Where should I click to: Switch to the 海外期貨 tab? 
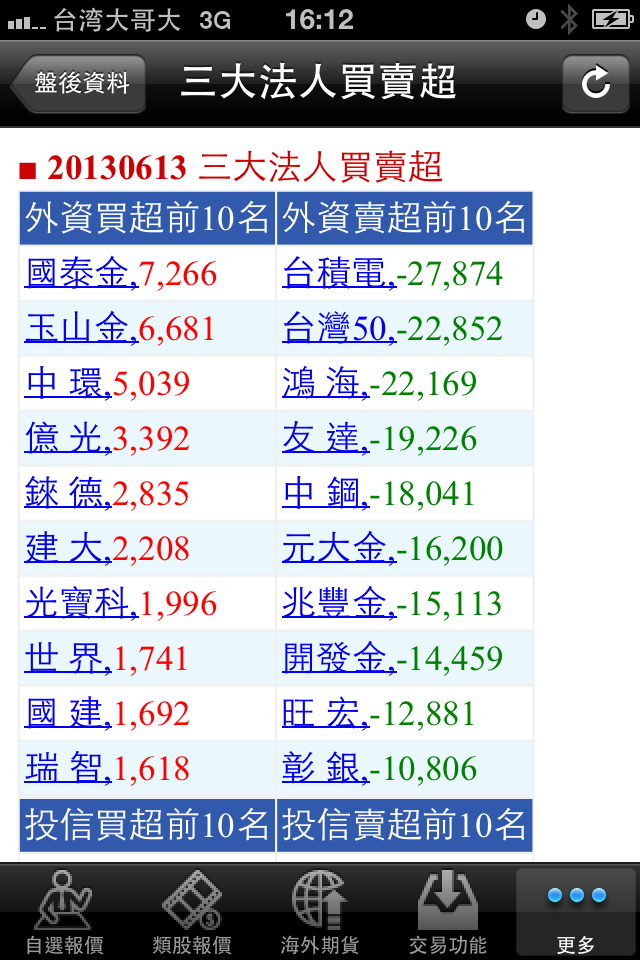[x=320, y=912]
